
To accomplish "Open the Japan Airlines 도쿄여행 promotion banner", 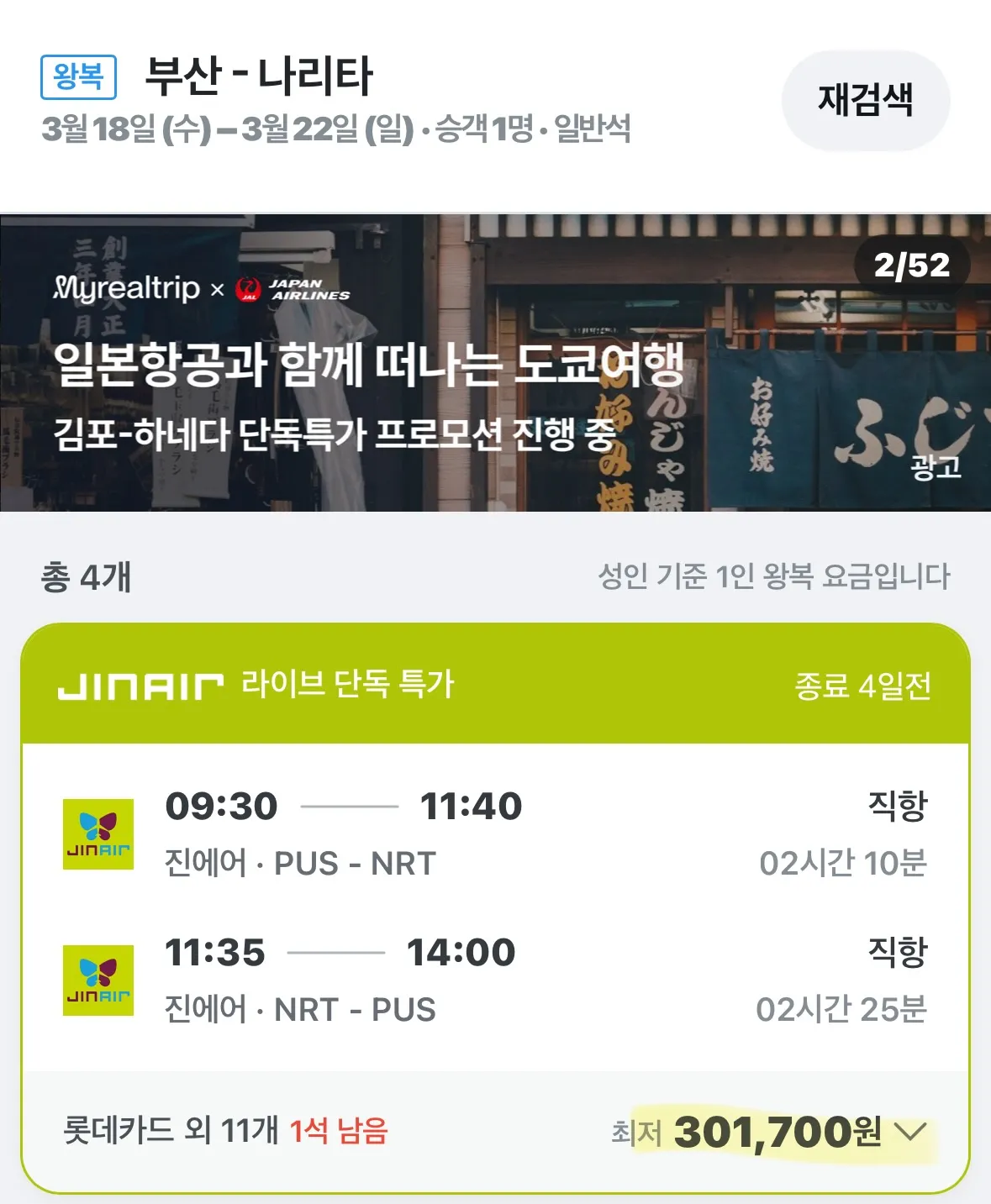I will tap(495, 363).
